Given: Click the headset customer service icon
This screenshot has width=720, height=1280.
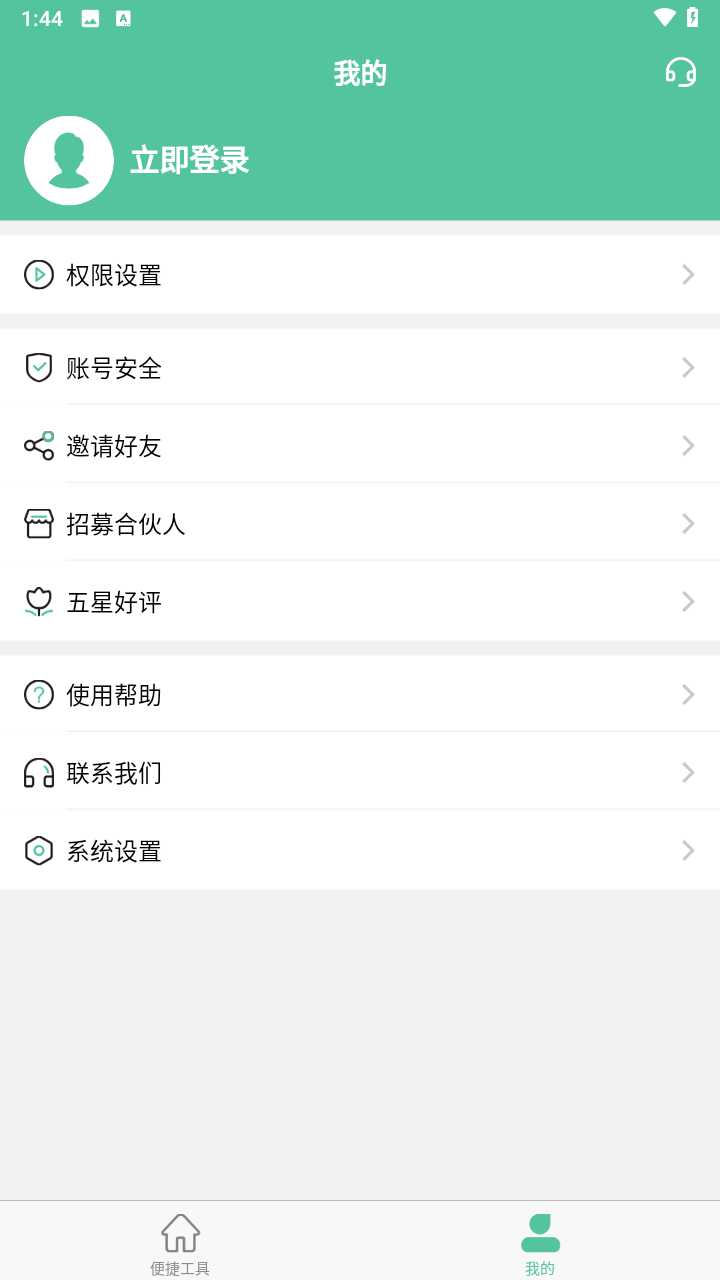Looking at the screenshot, I should [682, 72].
